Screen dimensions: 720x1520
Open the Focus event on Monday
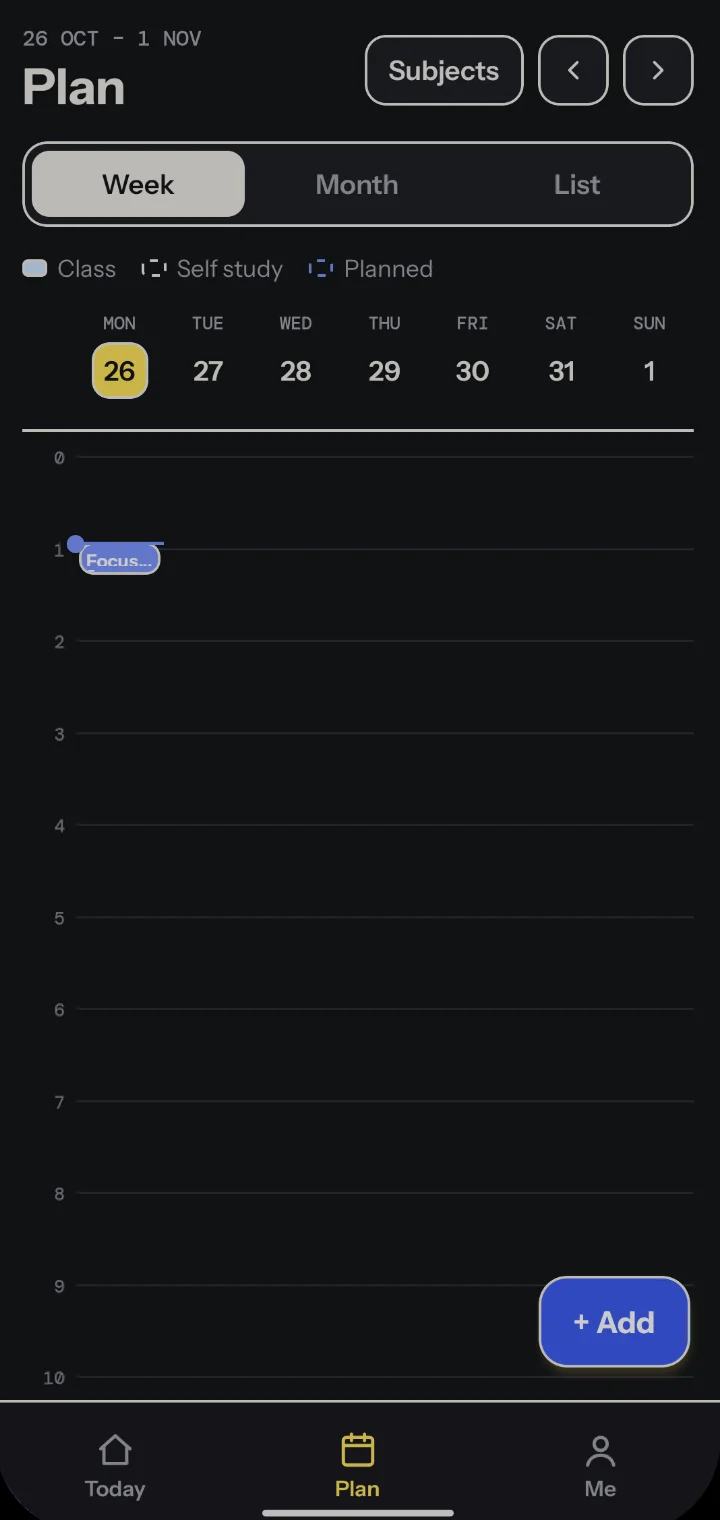point(119,560)
